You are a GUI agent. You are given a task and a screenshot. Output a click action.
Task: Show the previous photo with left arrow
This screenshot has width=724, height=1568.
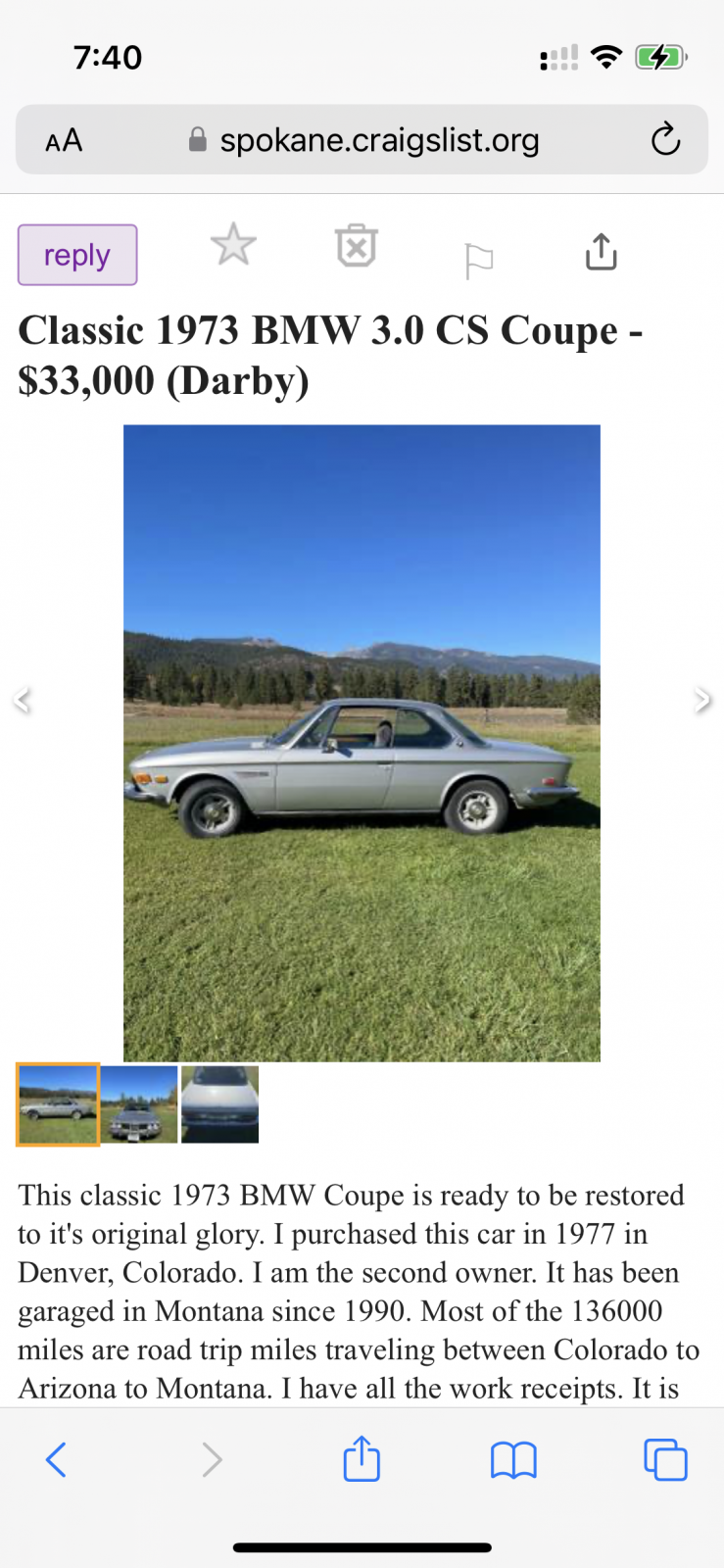(23, 700)
